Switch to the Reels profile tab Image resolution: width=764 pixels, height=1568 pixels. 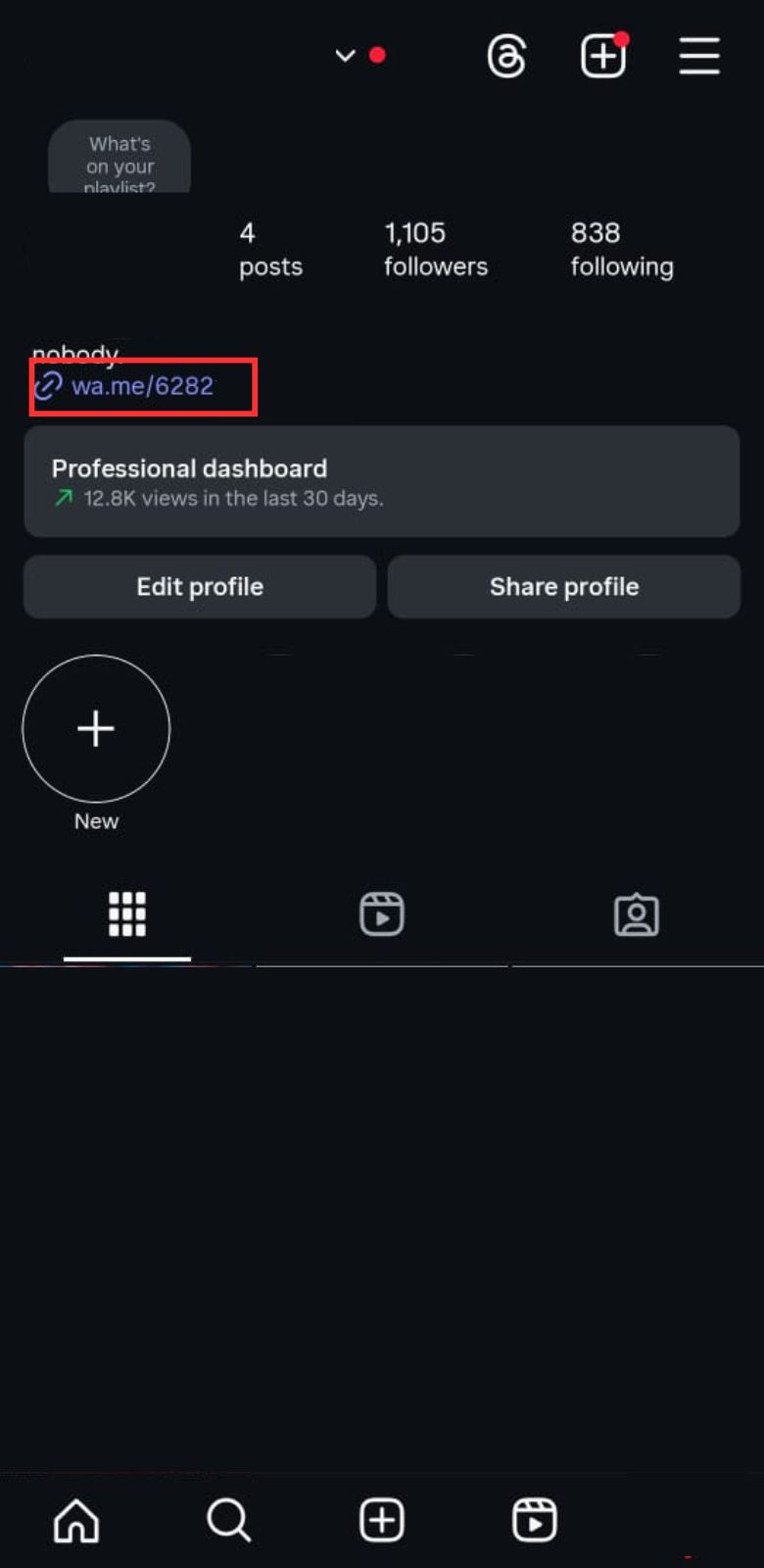coord(382,914)
